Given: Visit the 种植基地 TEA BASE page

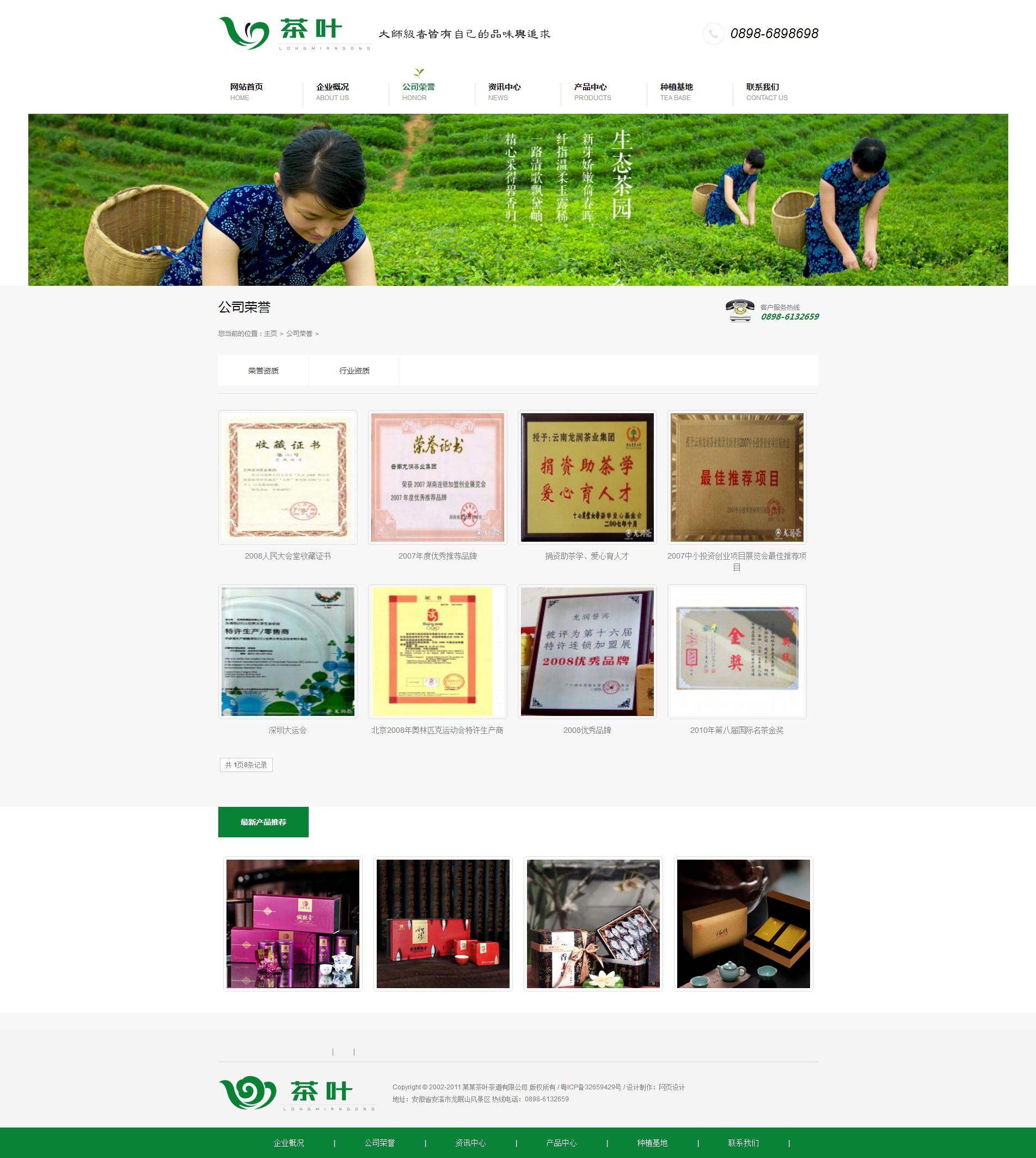Looking at the screenshot, I should (676, 91).
